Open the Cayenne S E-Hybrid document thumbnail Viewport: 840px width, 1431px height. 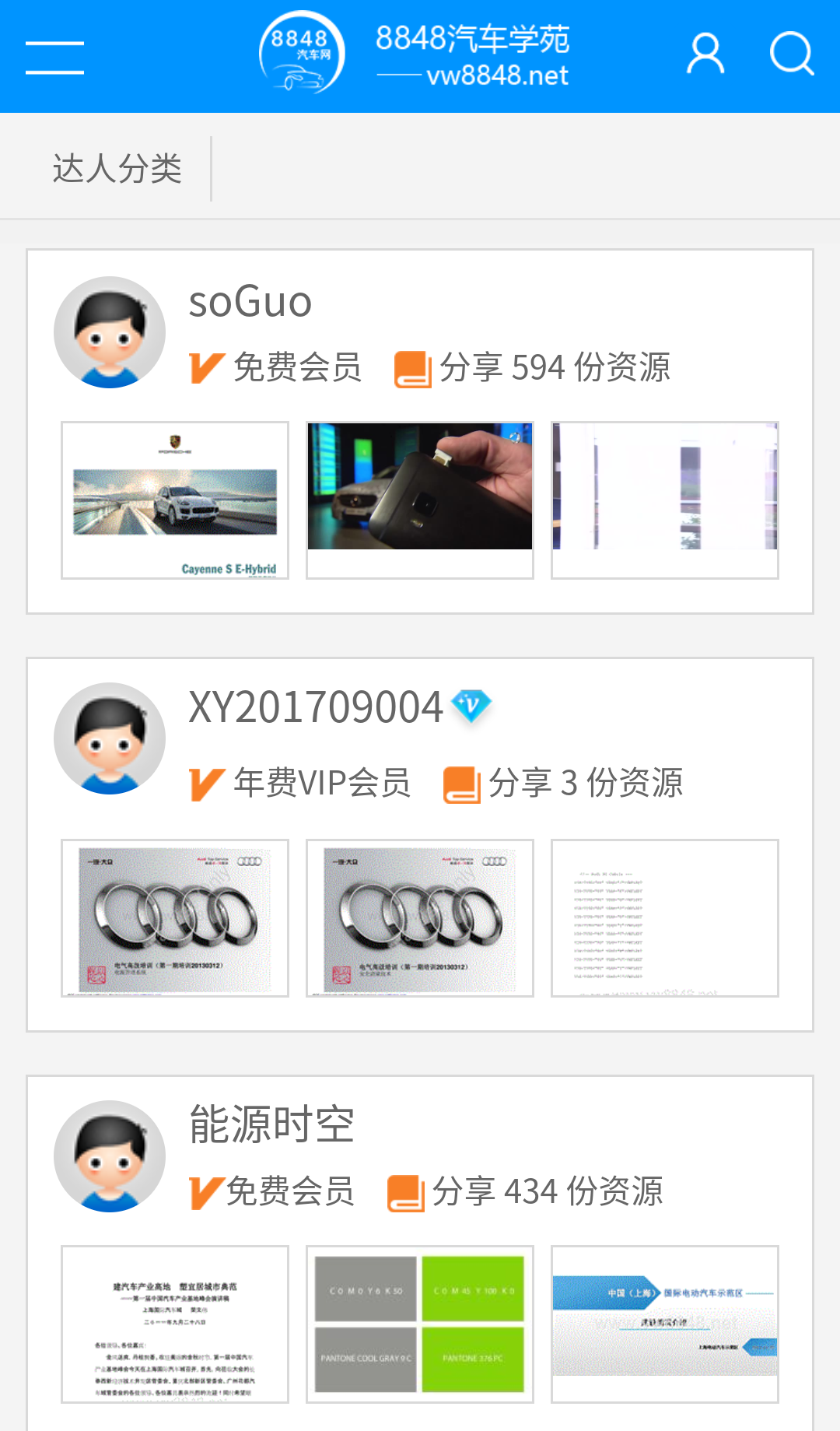(x=175, y=500)
